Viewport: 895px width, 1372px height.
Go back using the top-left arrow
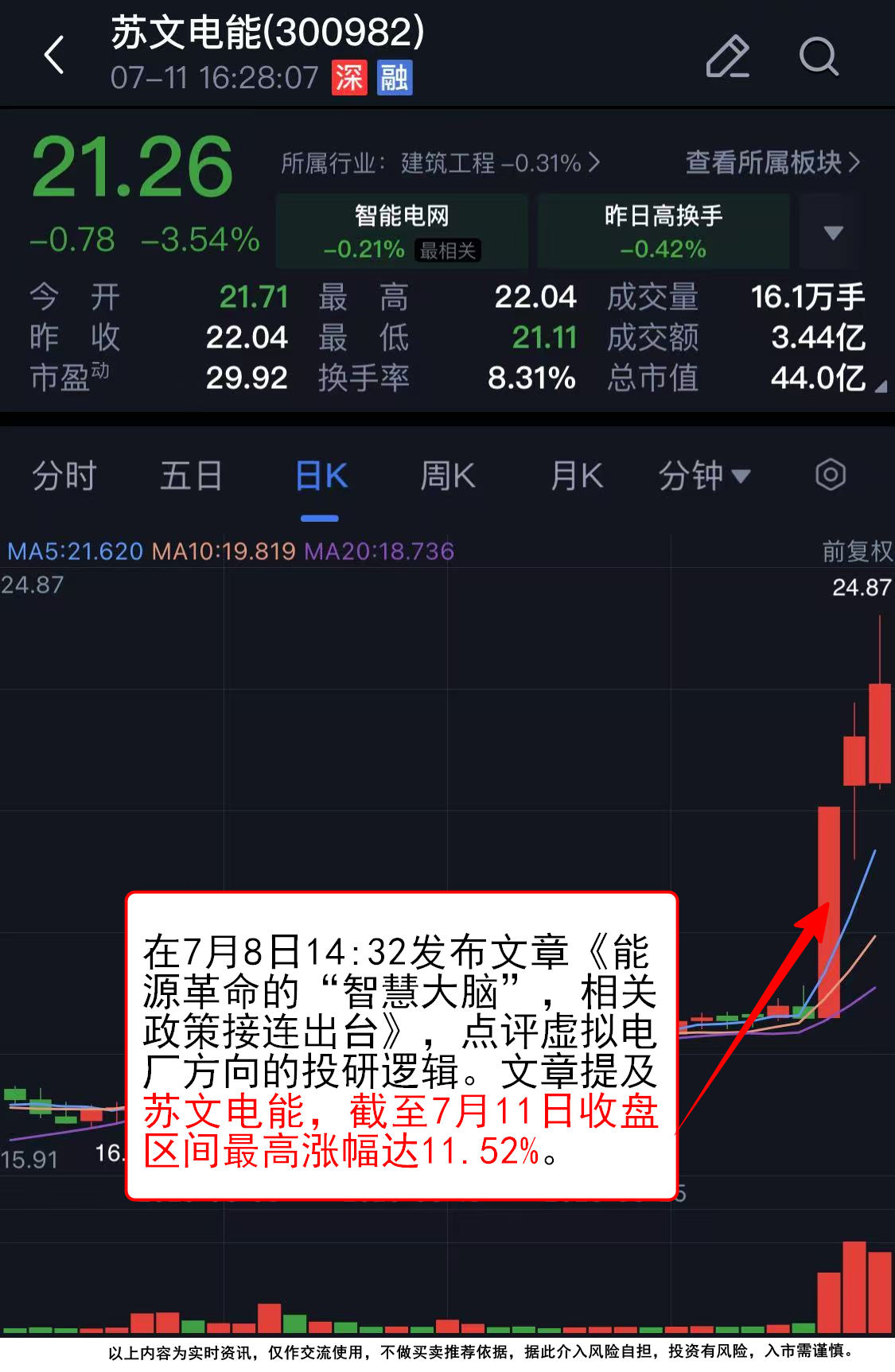54,56
